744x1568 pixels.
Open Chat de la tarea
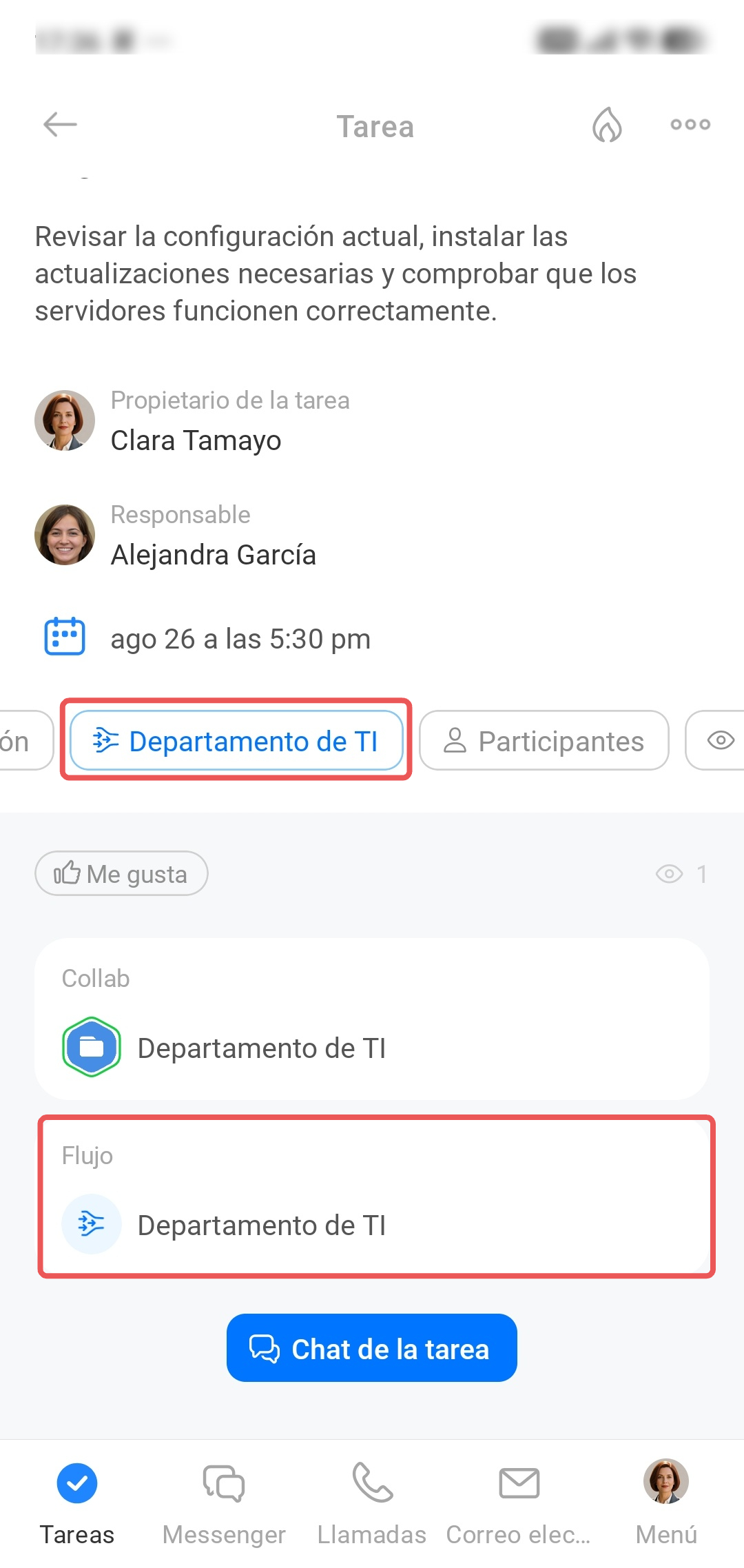tap(372, 1348)
